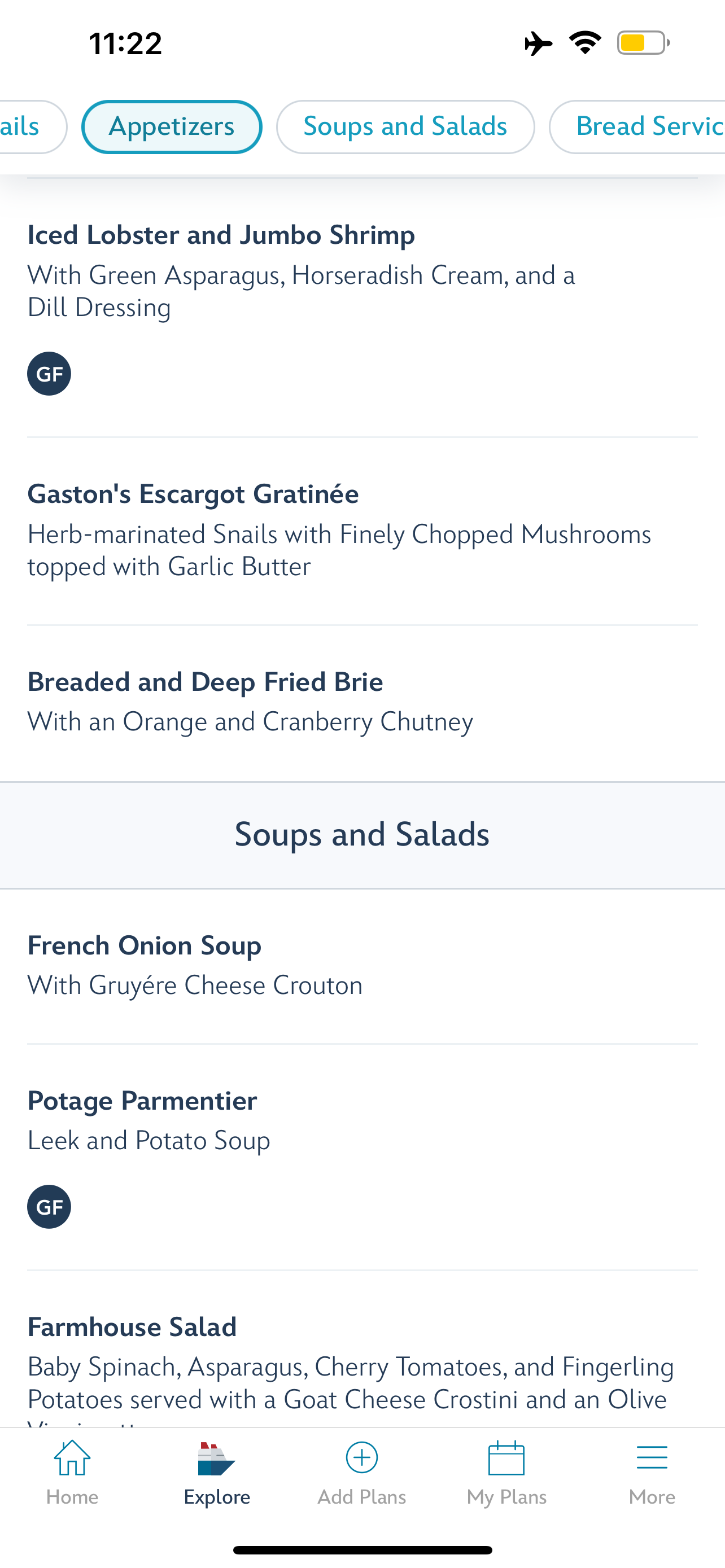
Task: Go to the Home tab
Action: [x=72, y=1473]
